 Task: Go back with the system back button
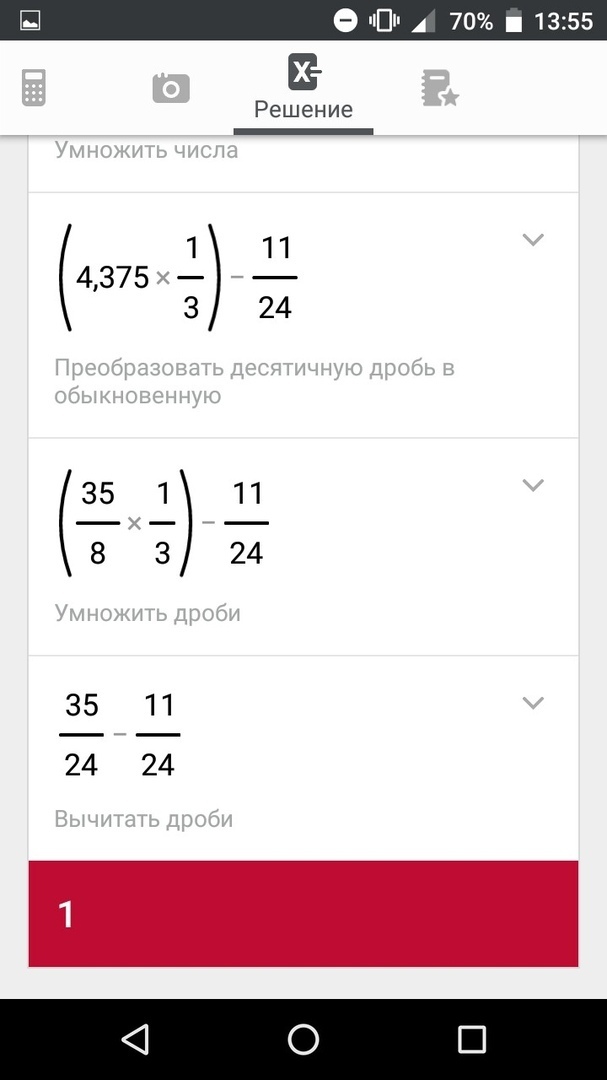(x=134, y=1038)
